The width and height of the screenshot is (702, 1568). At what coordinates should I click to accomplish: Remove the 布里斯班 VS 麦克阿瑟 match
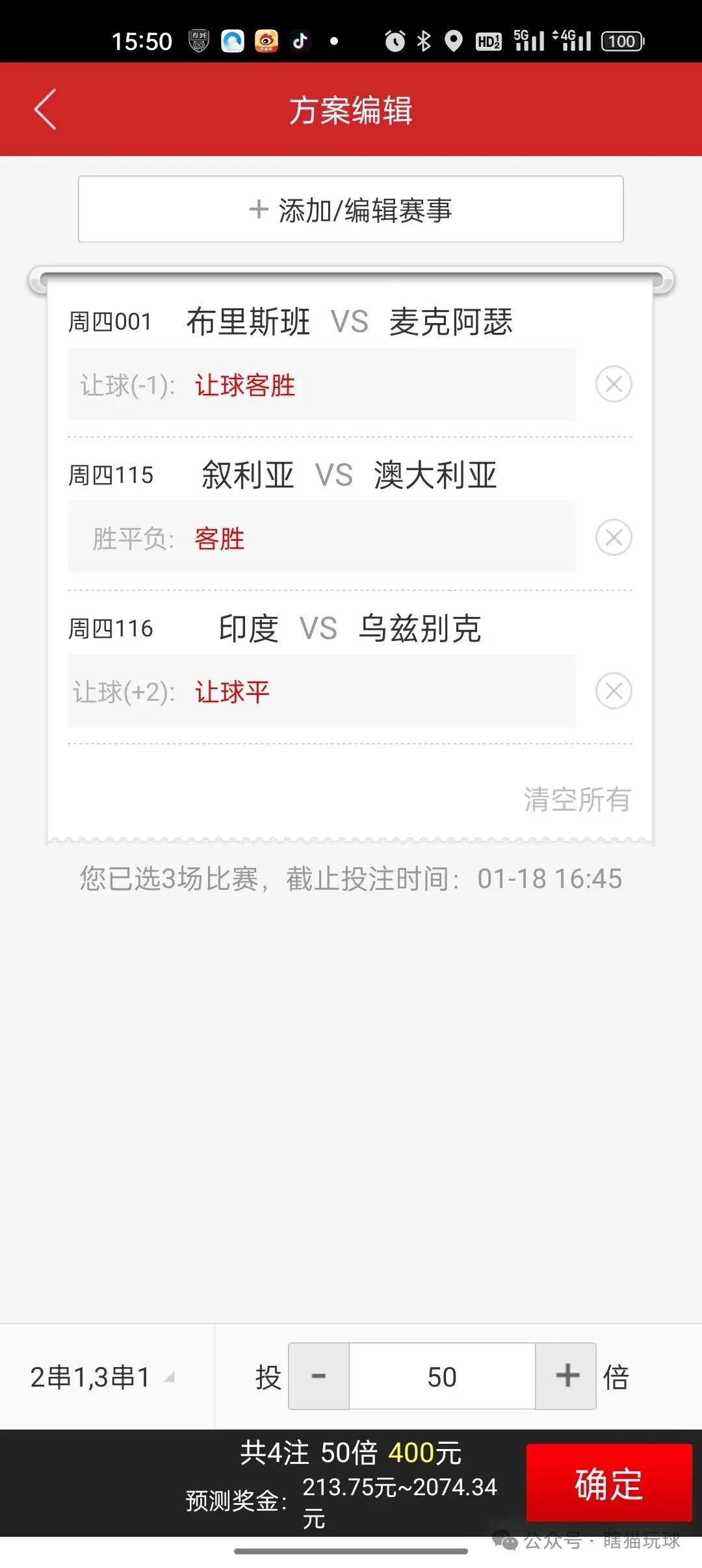[614, 384]
